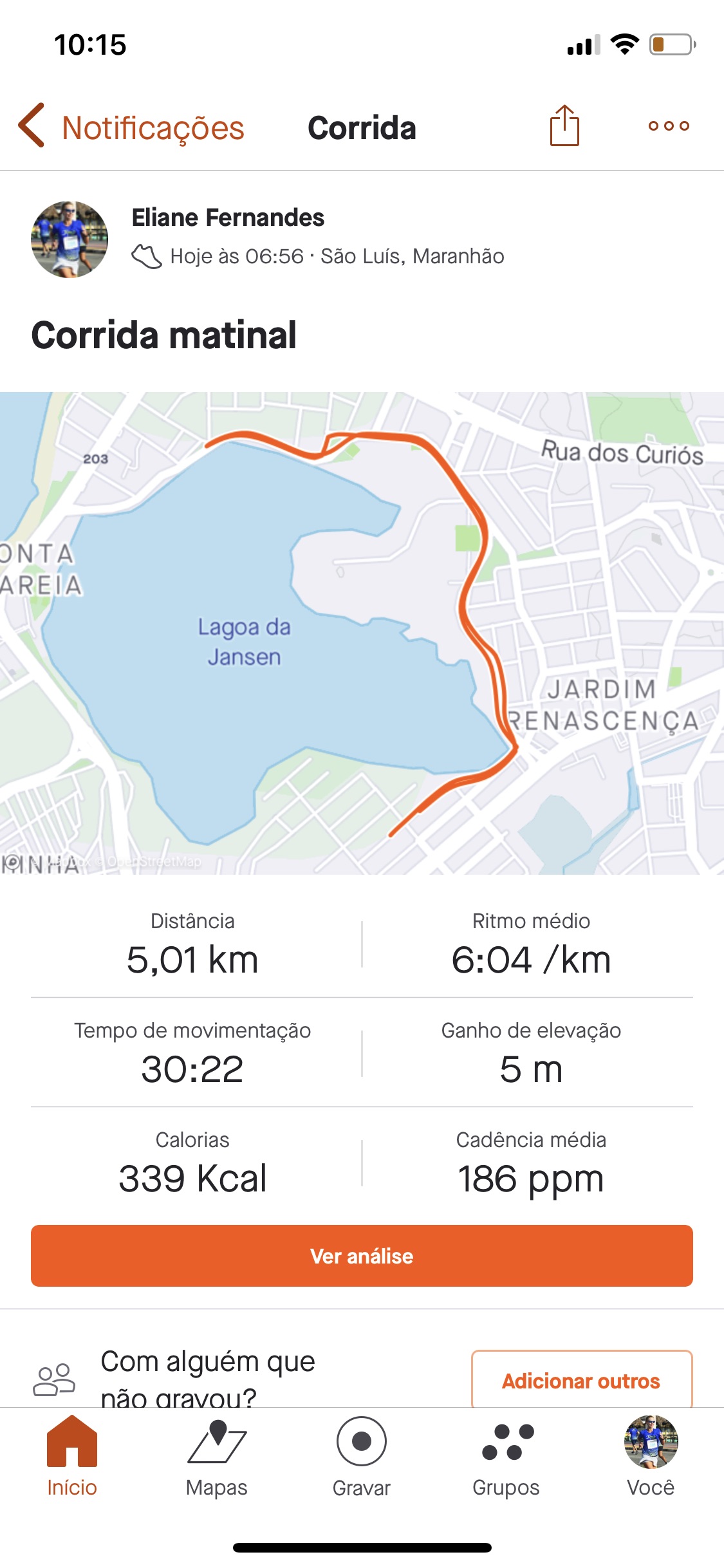Image resolution: width=724 pixels, height=1568 pixels.
Task: Share this run activity
Action: 564,126
